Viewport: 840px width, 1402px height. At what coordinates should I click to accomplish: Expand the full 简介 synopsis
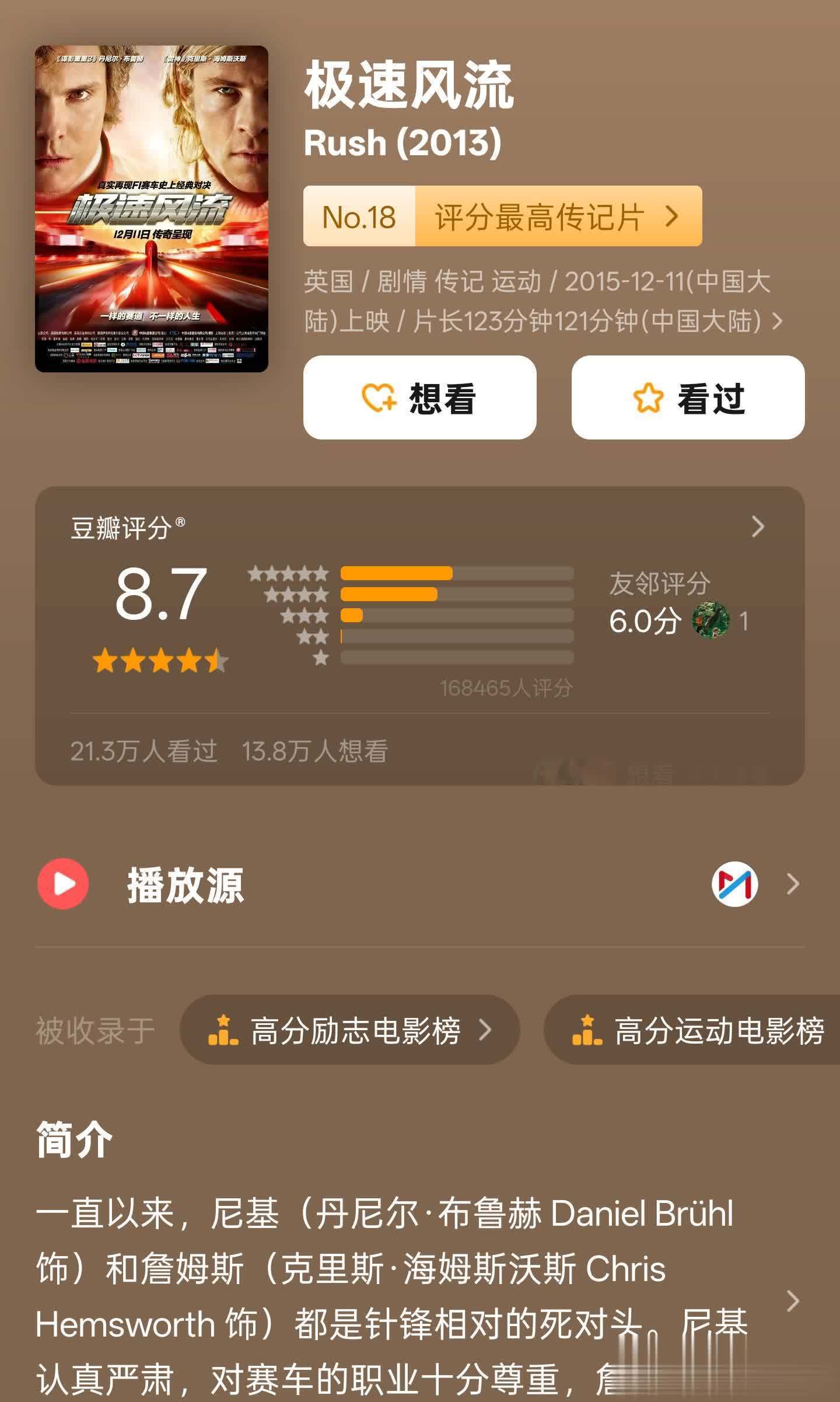point(792,1301)
